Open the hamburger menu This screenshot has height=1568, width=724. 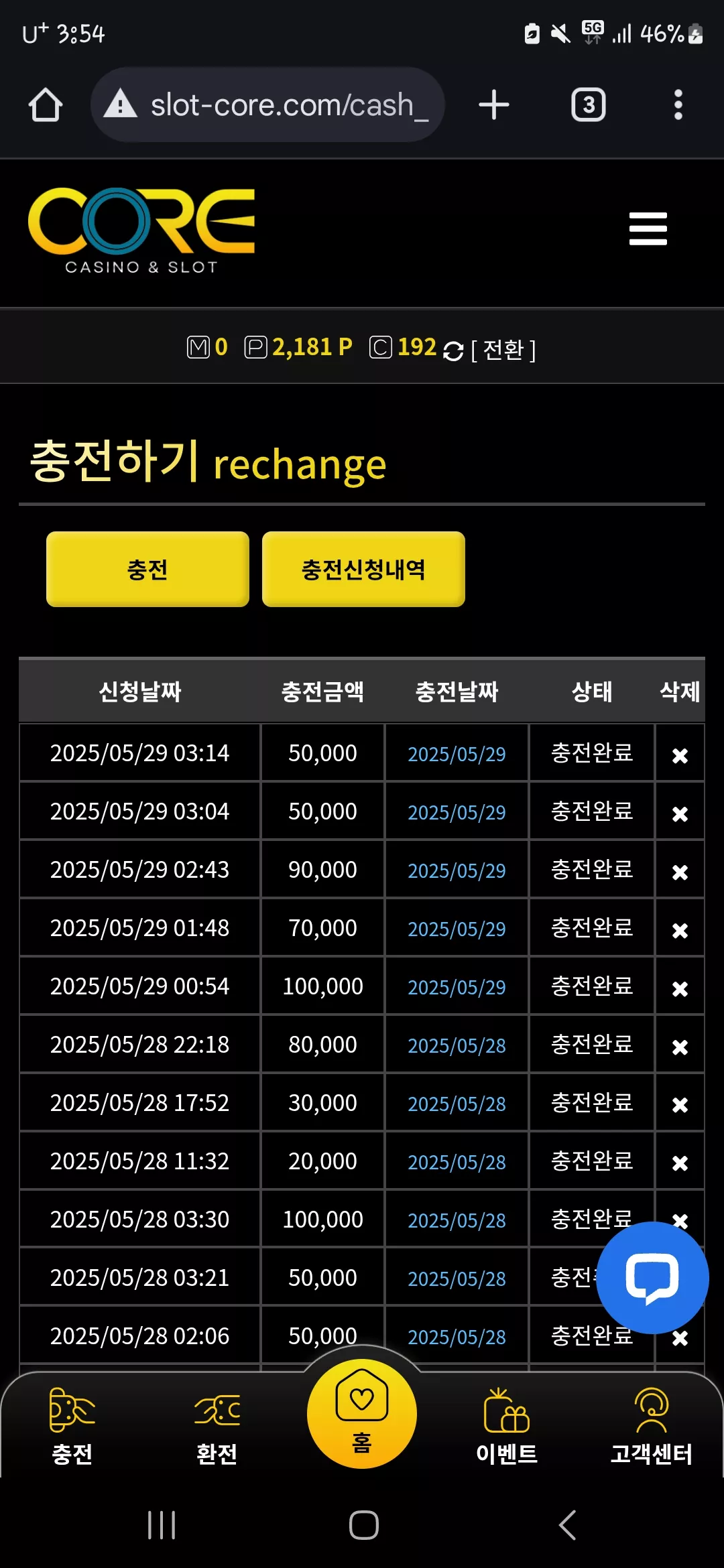click(648, 228)
